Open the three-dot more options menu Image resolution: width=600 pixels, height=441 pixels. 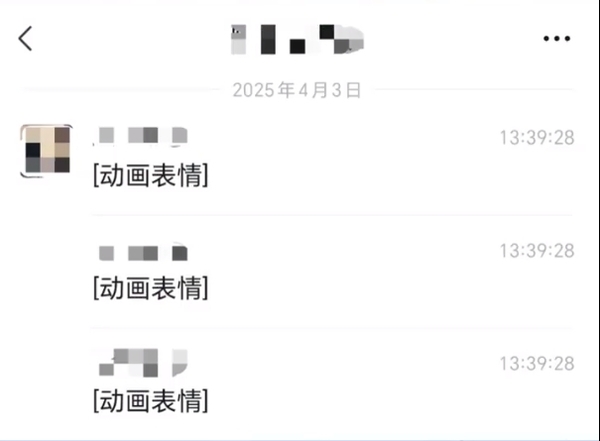point(555,38)
